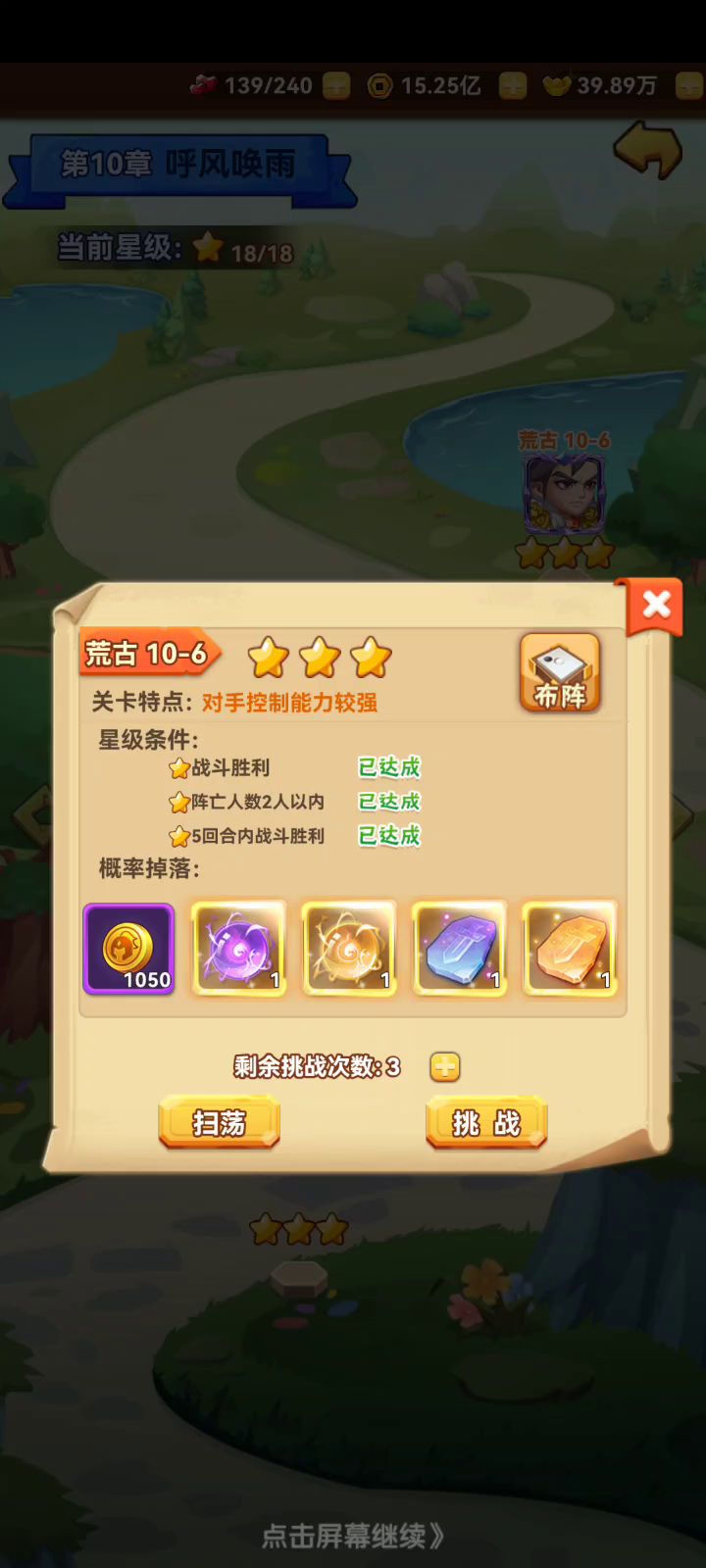Tap the 扫荡 sweep button
Image resolution: width=706 pixels, height=1568 pixels.
(x=220, y=1122)
